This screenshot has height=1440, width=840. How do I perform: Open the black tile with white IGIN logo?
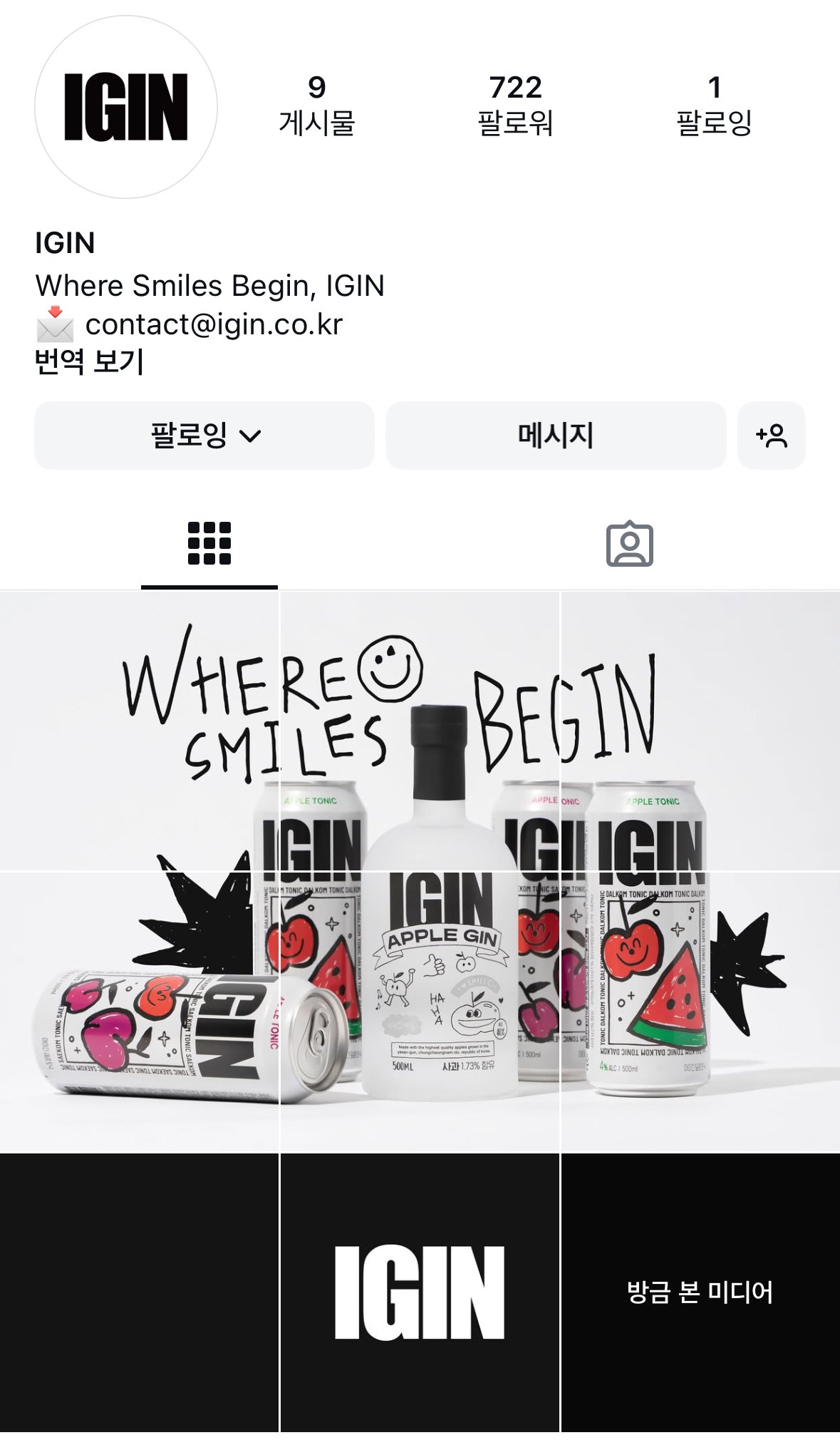point(420,1292)
